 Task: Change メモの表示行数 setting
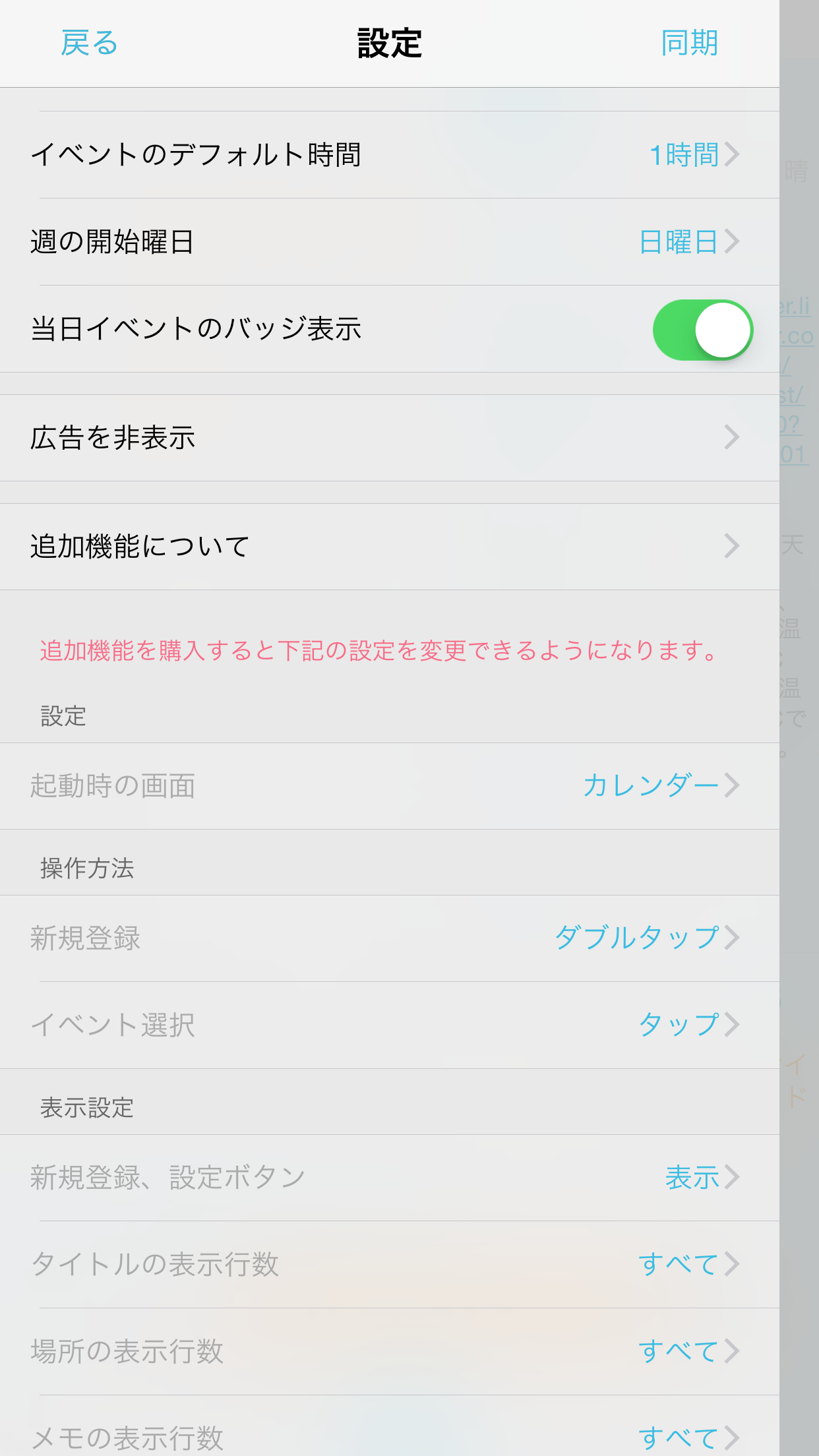pos(389,1436)
